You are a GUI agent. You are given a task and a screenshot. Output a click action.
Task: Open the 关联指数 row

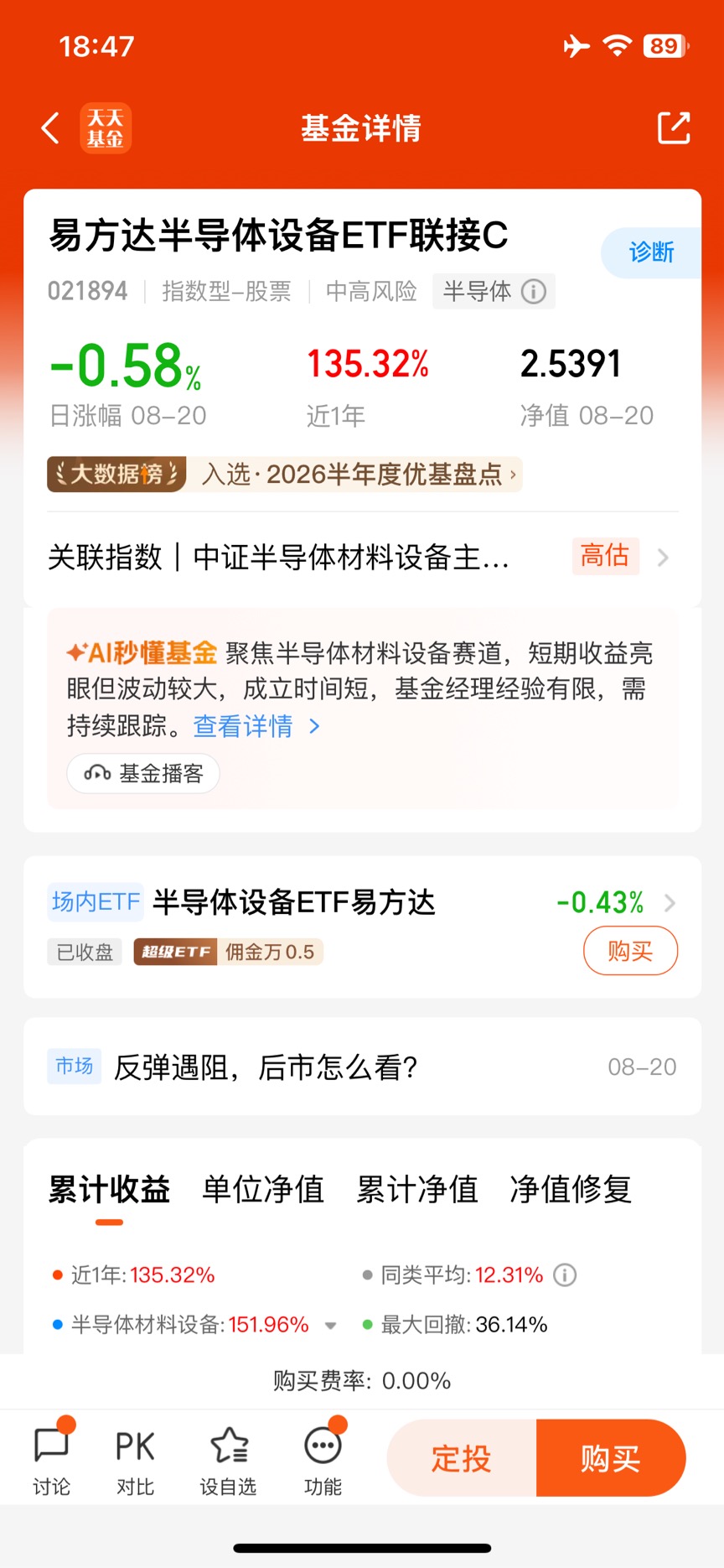pyautogui.click(x=362, y=557)
